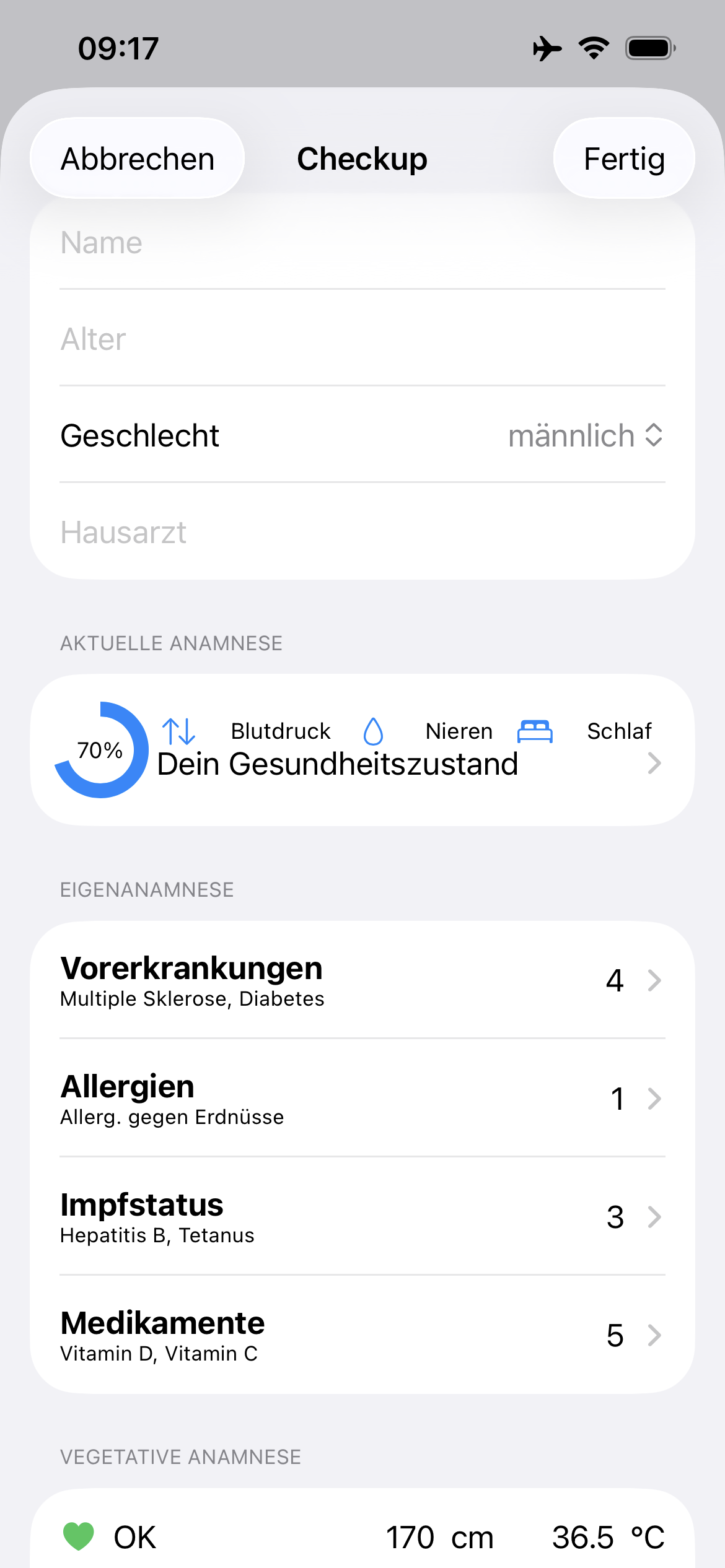Open the Geschlecht picker
Screen dimensions: 725x1568
584,435
